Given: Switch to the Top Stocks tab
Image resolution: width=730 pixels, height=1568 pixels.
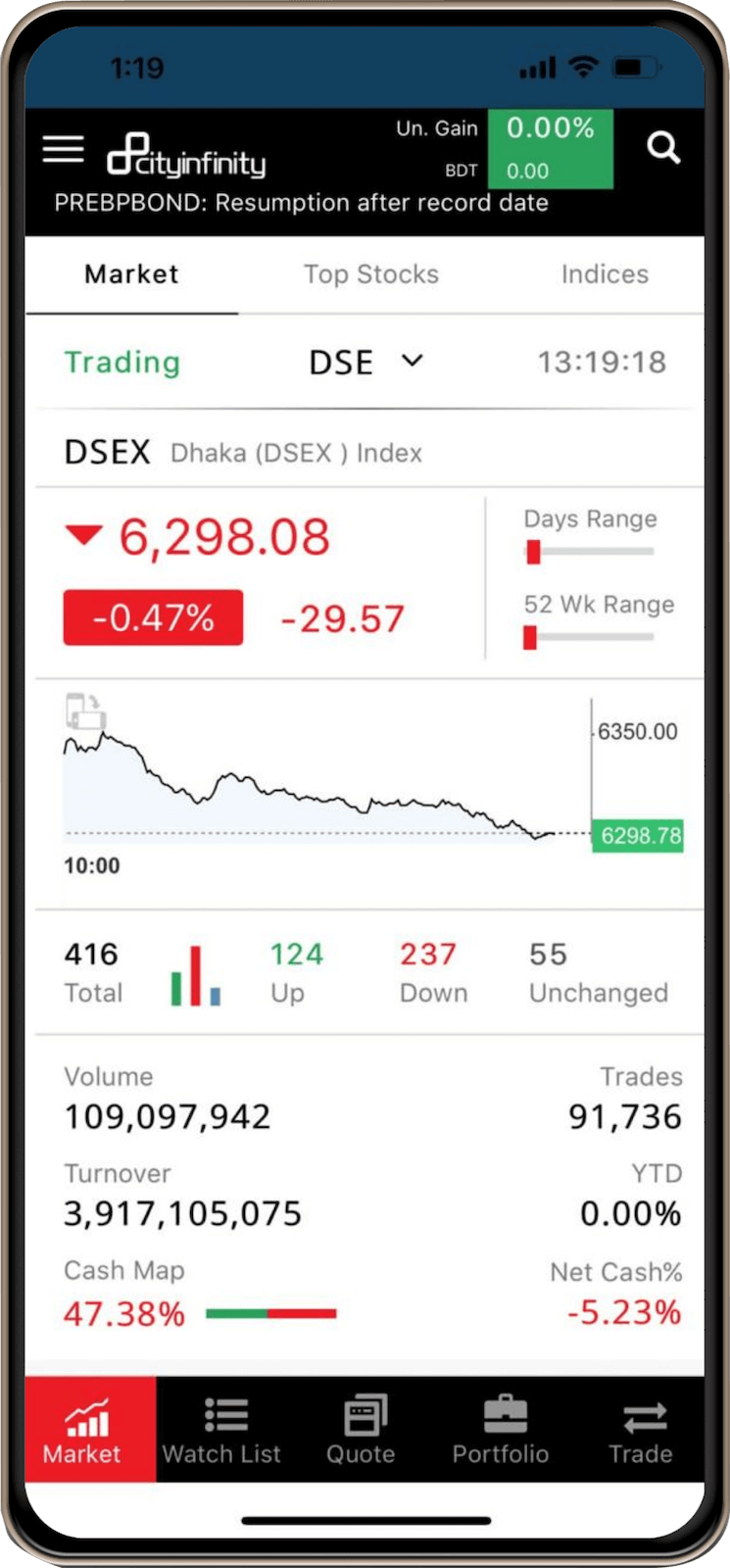Looking at the screenshot, I should tap(370, 274).
